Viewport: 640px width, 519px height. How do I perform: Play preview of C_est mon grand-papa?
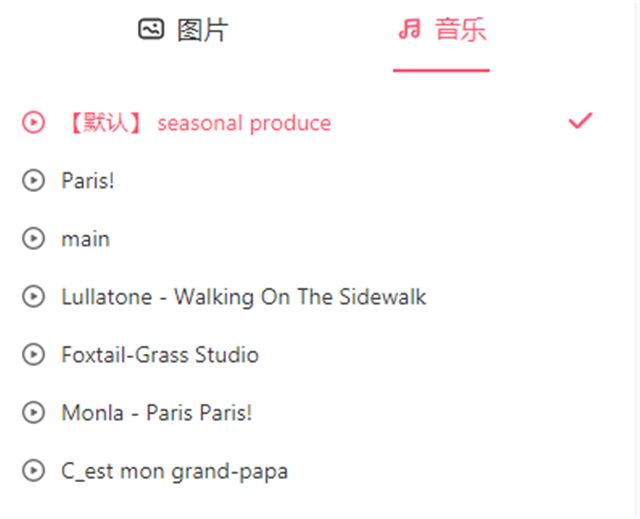33,471
